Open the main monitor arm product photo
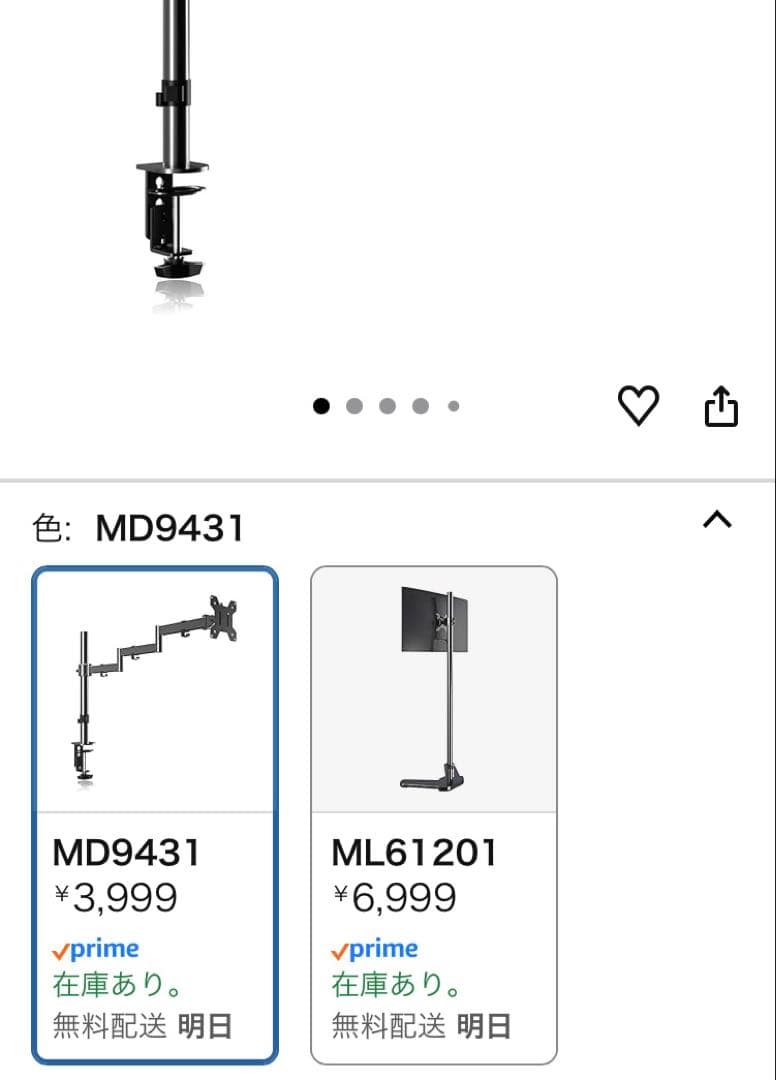776x1080 pixels. point(175,160)
